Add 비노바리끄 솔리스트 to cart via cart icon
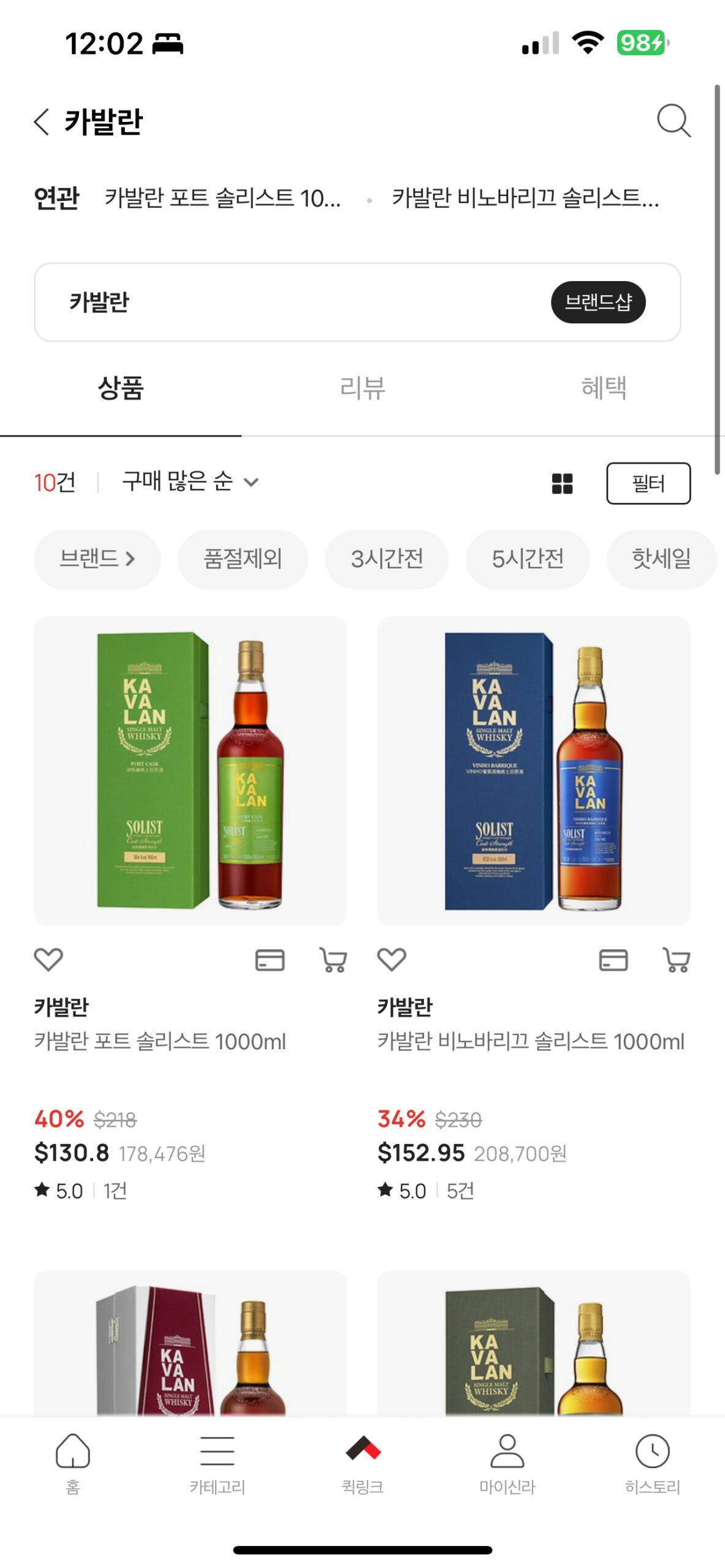The height and width of the screenshot is (1568, 725). coord(677,960)
